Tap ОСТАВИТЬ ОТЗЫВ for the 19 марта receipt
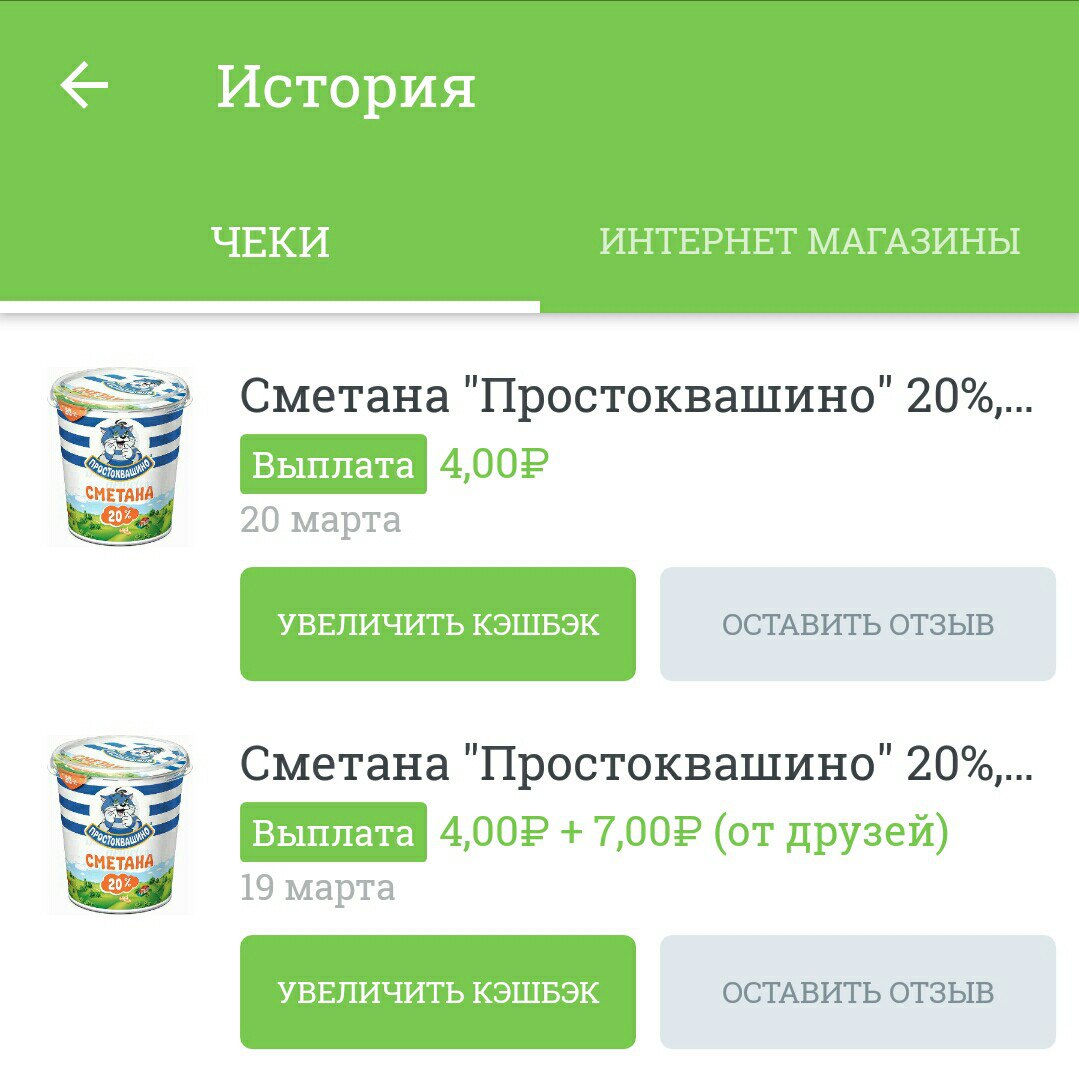The height and width of the screenshot is (1091, 1079). point(857,992)
